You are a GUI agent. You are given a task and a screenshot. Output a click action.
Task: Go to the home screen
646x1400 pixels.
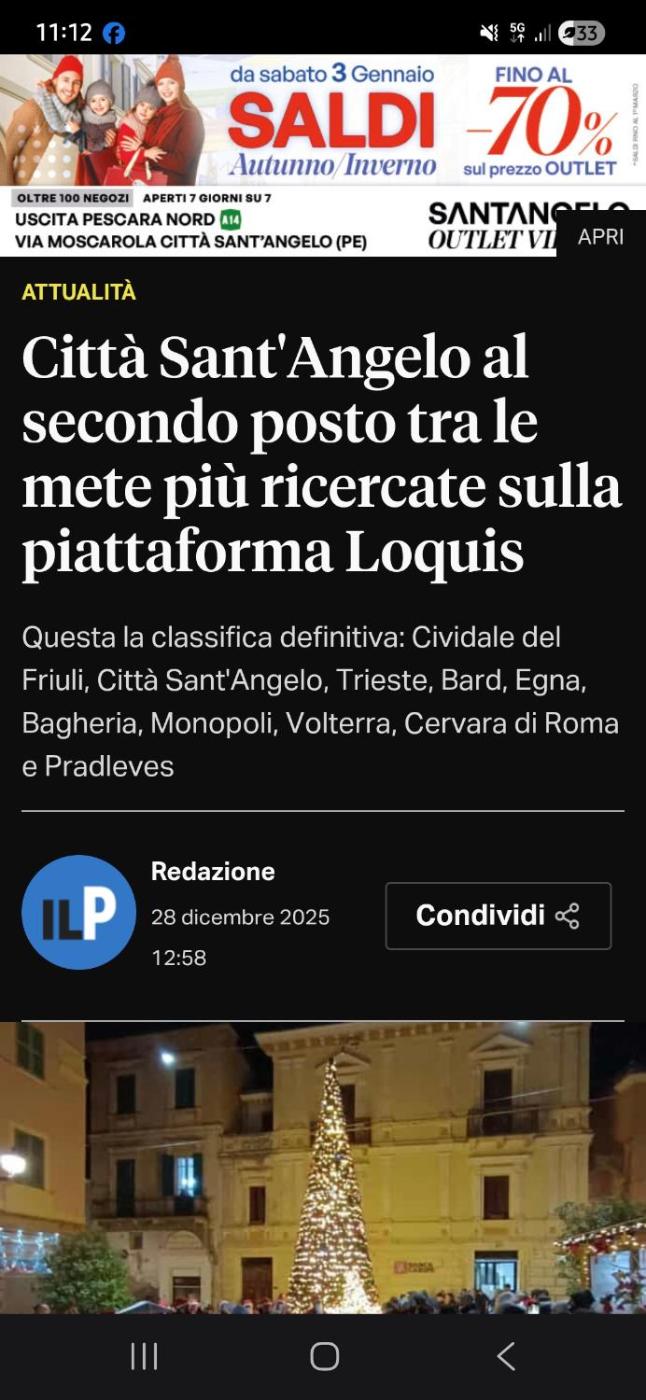click(324, 1356)
